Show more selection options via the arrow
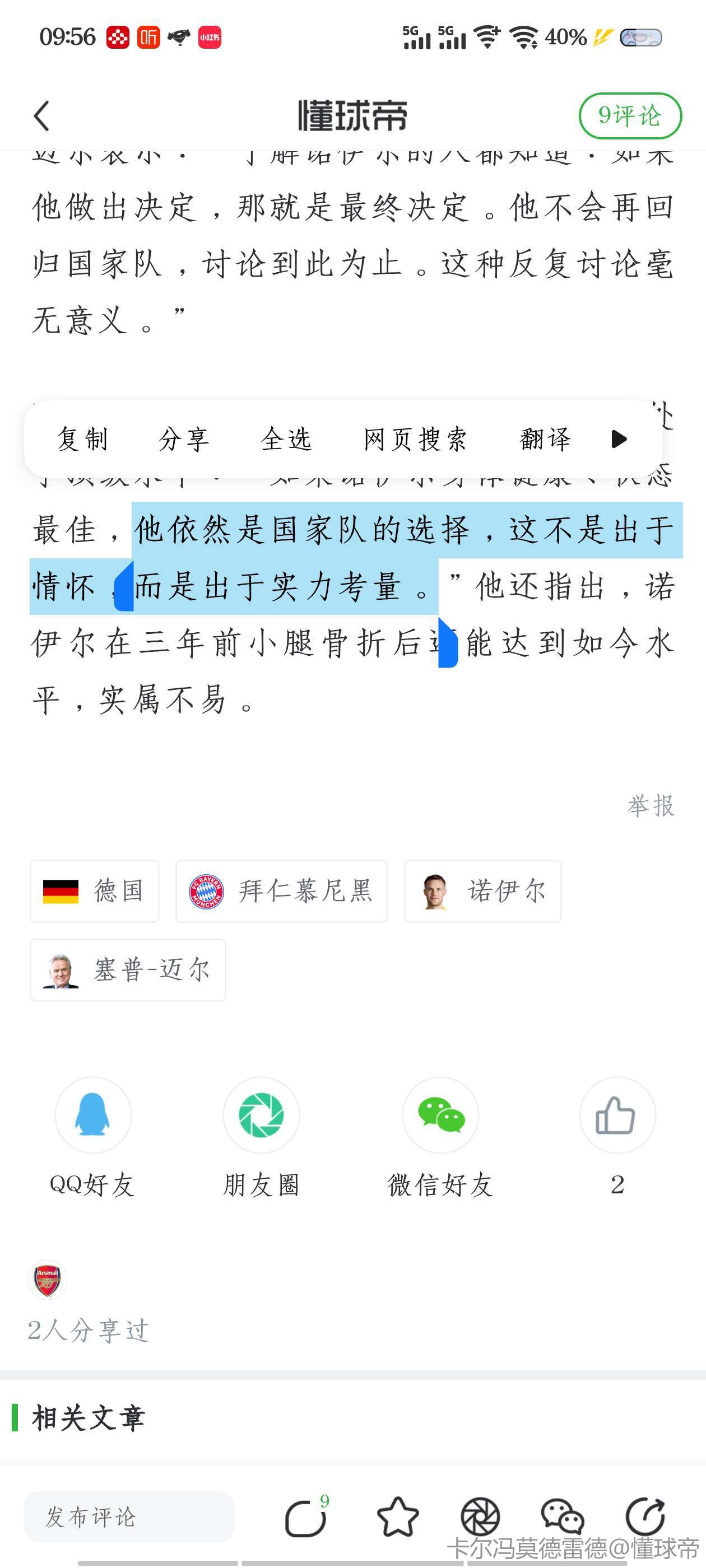Viewport: 706px width, 1568px height. point(619,439)
